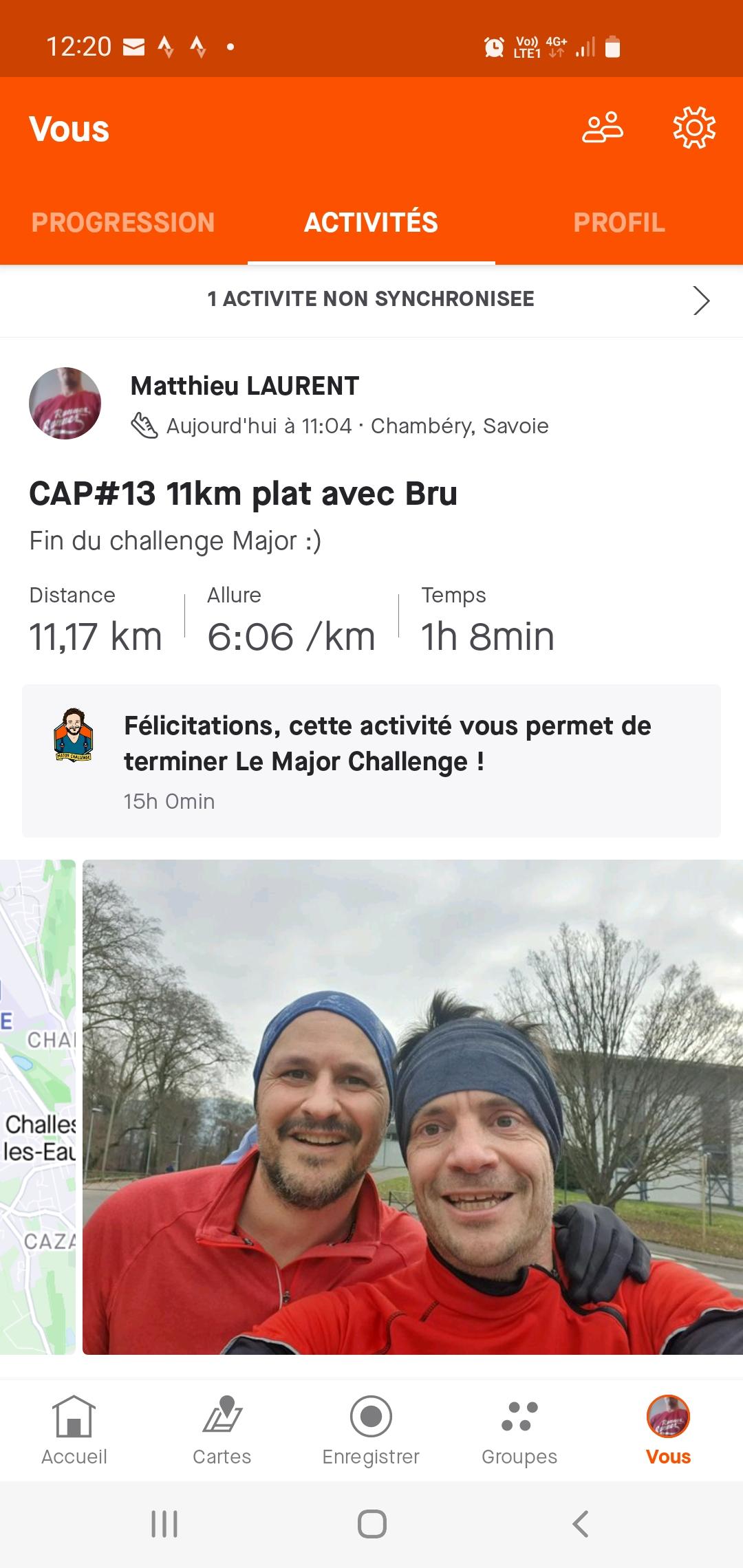This screenshot has height=1568, width=743.
Task: Open the Cartes section
Action: [222, 1430]
